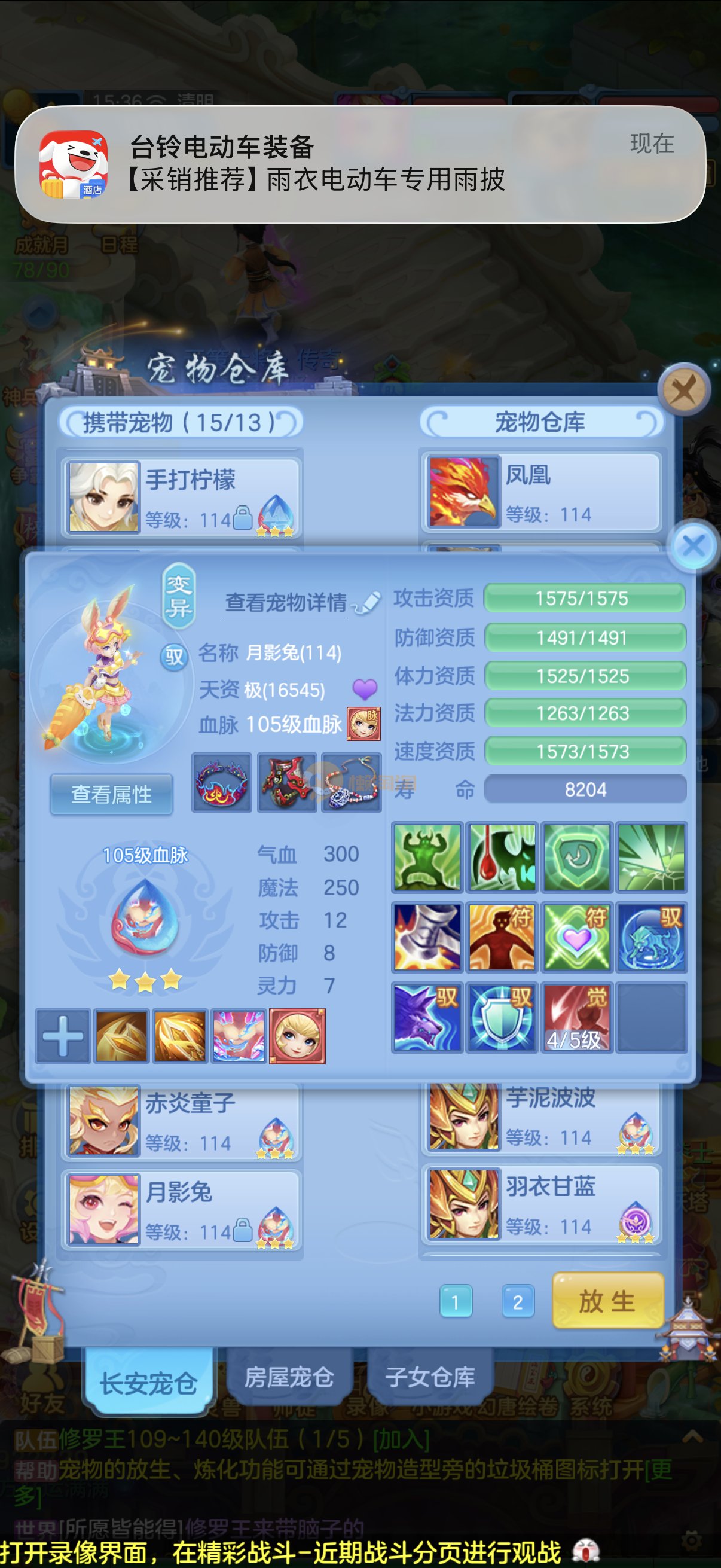Image resolution: width=721 pixels, height=1568 pixels.
Task: Tap the 放生 release button
Action: (x=607, y=1301)
